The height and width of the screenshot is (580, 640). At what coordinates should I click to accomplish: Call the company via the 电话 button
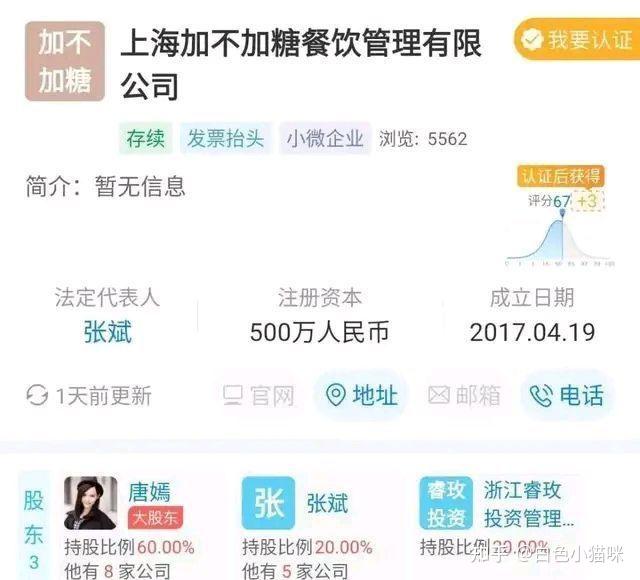pos(567,395)
